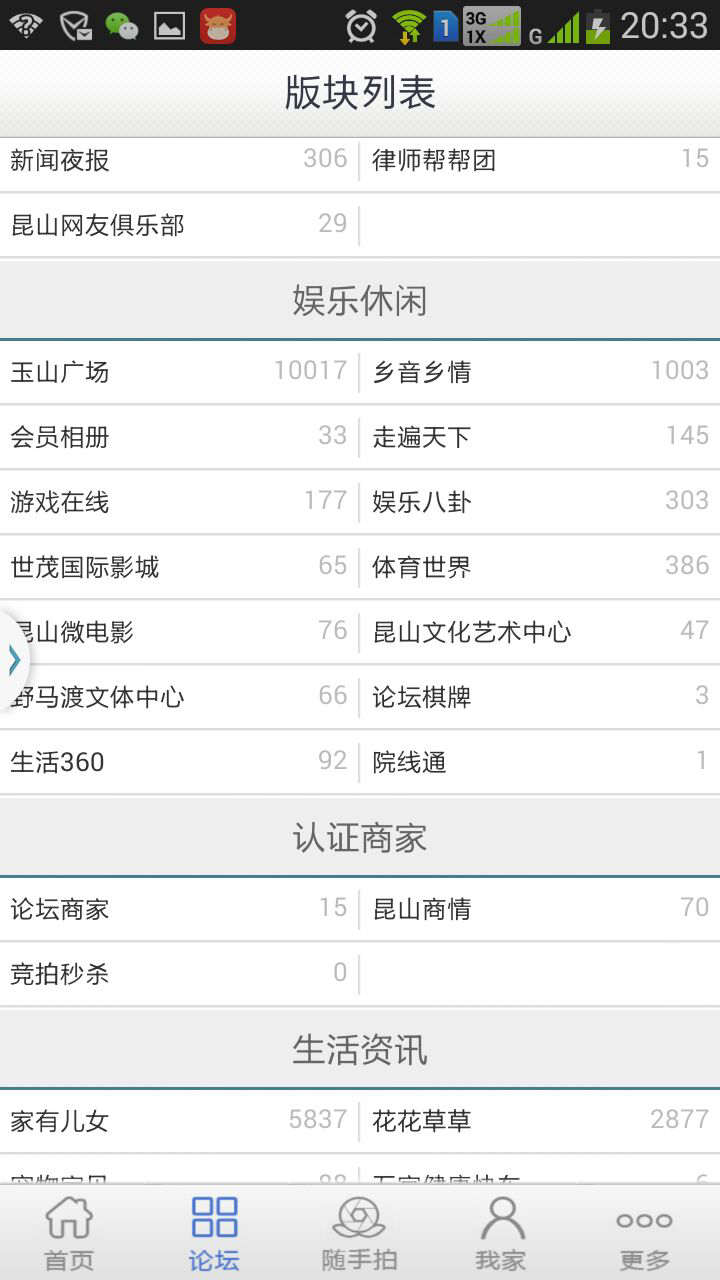This screenshot has width=720, height=1280.
Task: Open 昆山网友俱乐部 board
Action: [179, 225]
